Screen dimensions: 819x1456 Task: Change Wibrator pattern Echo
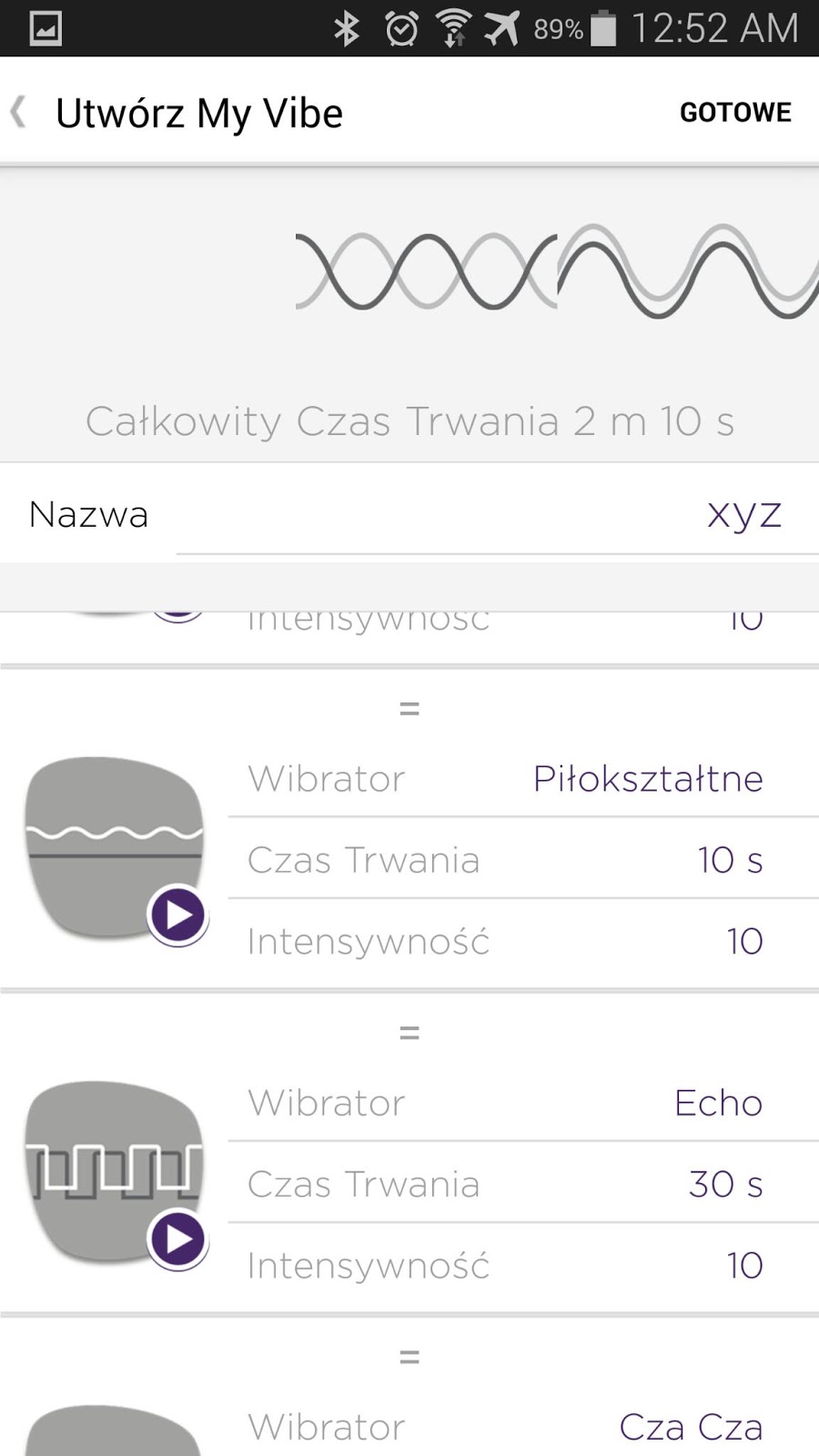tap(522, 1102)
